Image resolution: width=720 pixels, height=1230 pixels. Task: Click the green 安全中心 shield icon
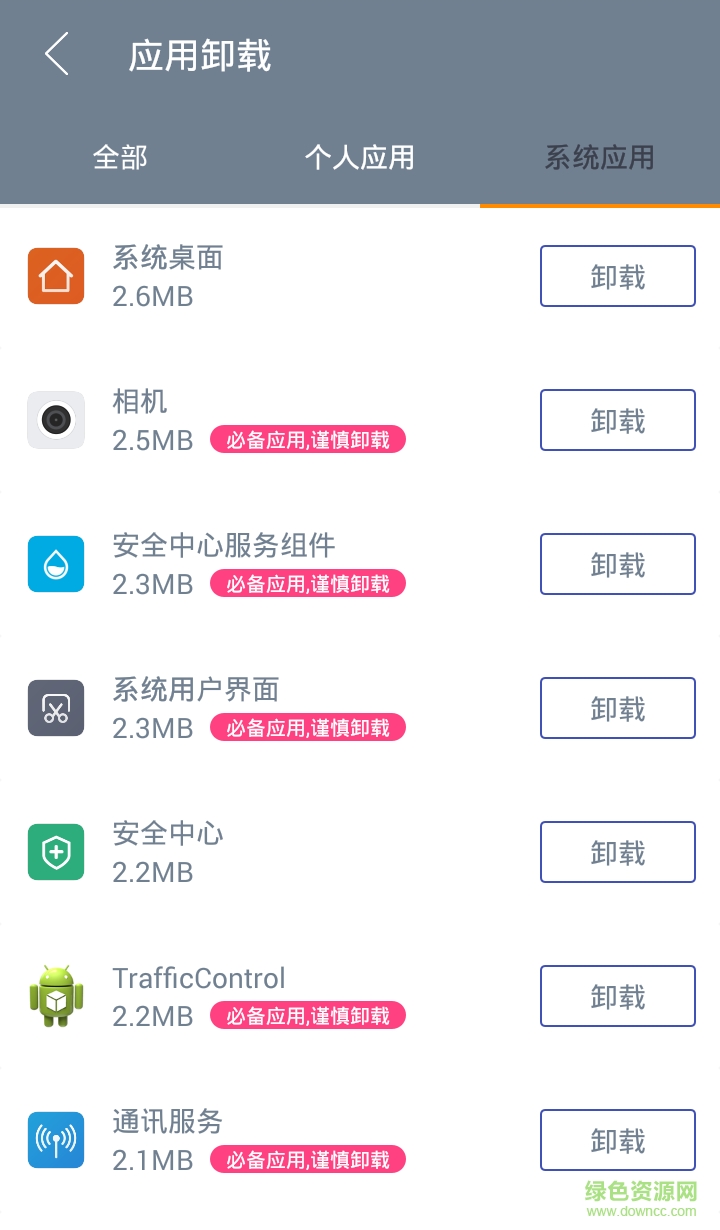(55, 852)
